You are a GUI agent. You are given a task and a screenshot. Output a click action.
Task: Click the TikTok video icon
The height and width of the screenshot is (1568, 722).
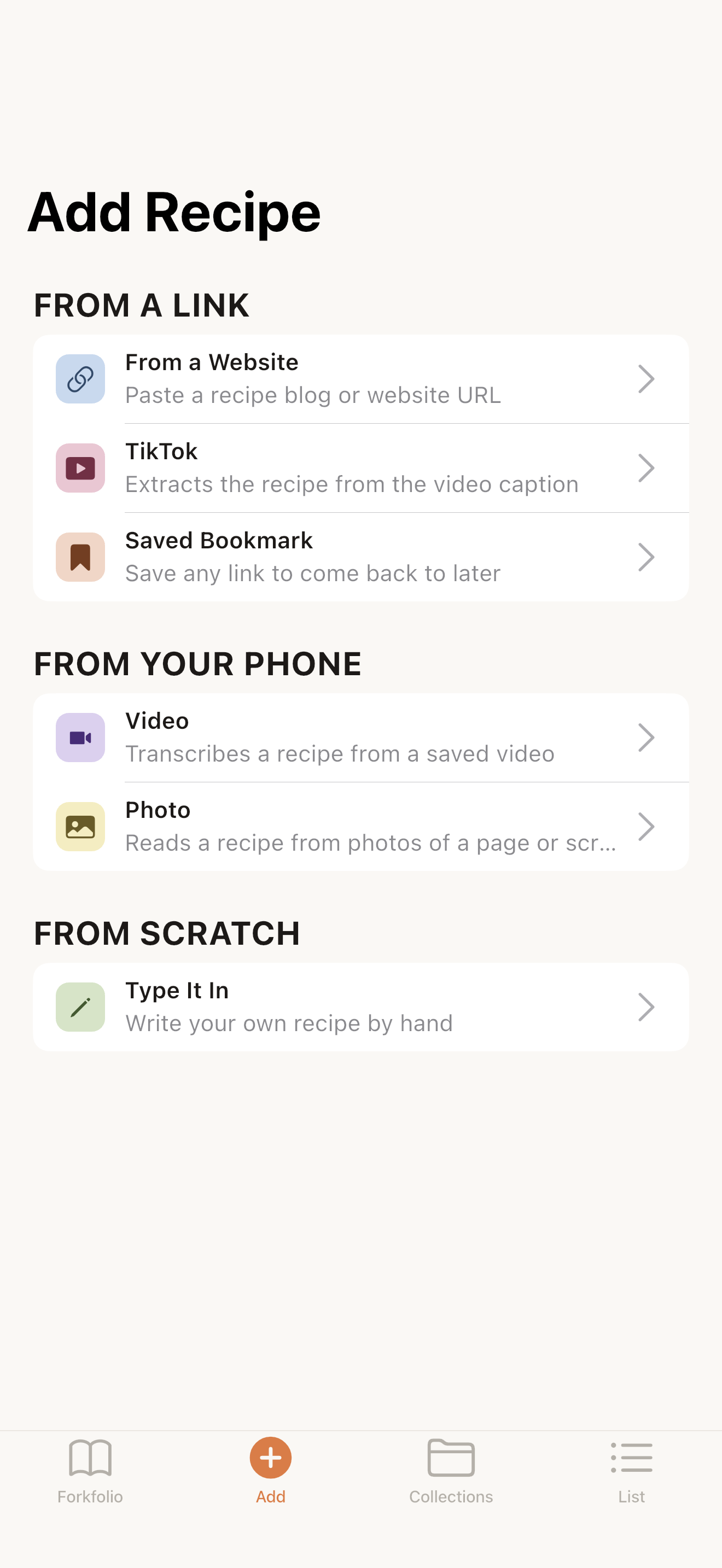80,467
